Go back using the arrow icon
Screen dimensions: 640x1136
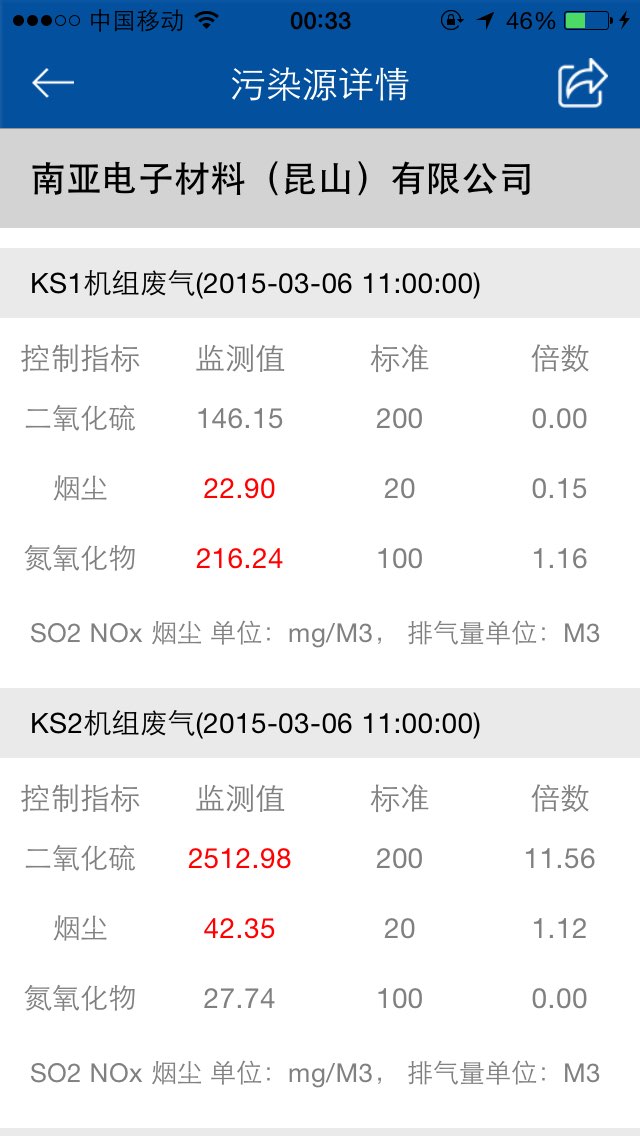[53, 83]
